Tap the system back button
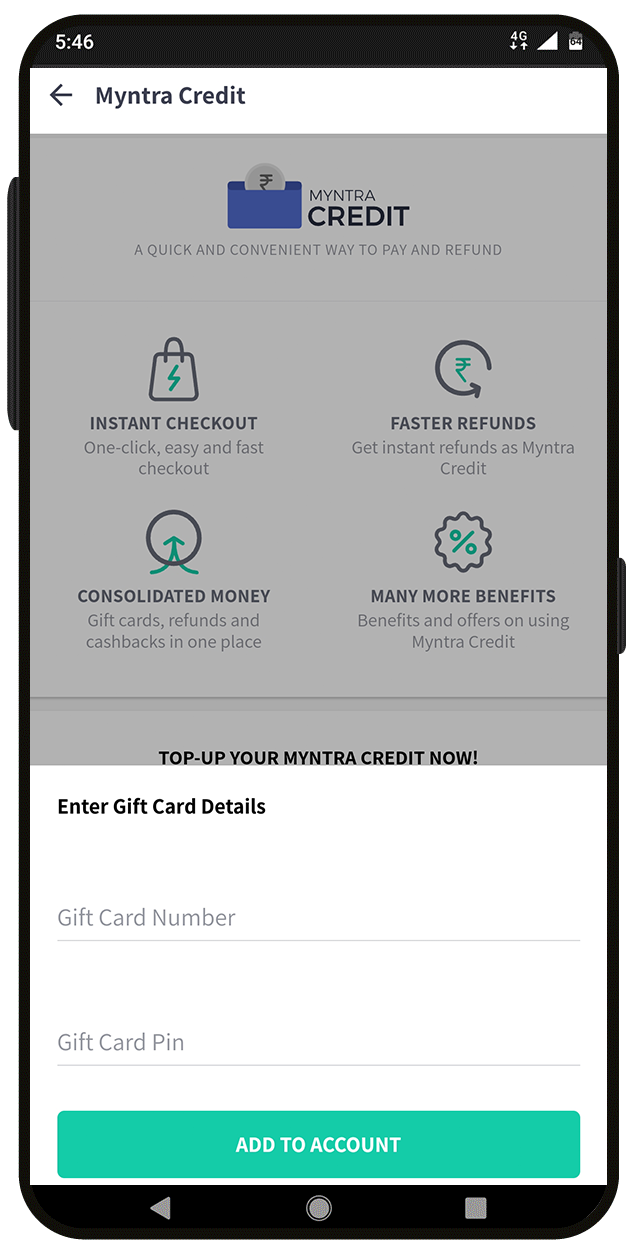The image size is (633, 1253). [x=160, y=1208]
